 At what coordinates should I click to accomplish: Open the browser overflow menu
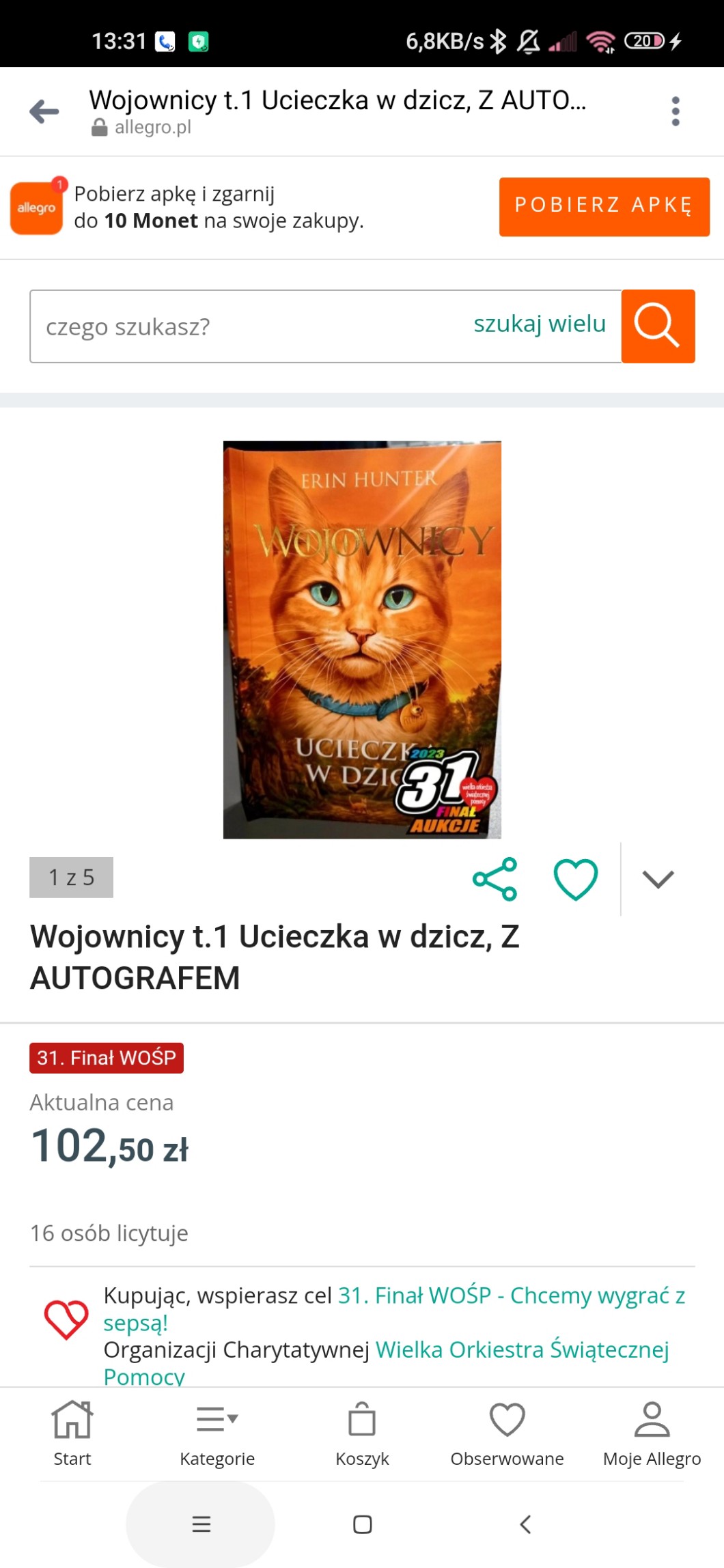675,111
